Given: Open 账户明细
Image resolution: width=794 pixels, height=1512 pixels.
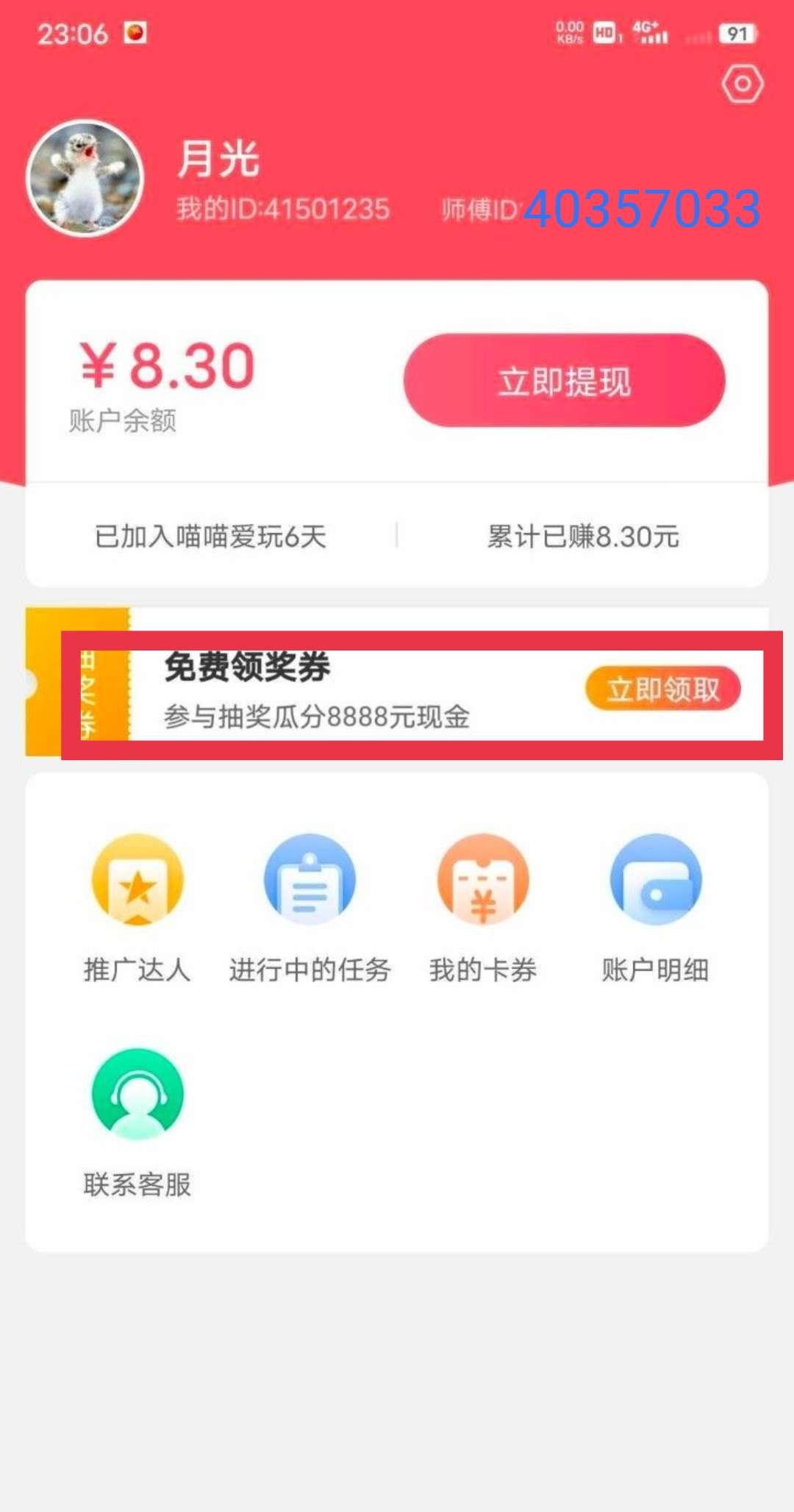Looking at the screenshot, I should tap(655, 908).
